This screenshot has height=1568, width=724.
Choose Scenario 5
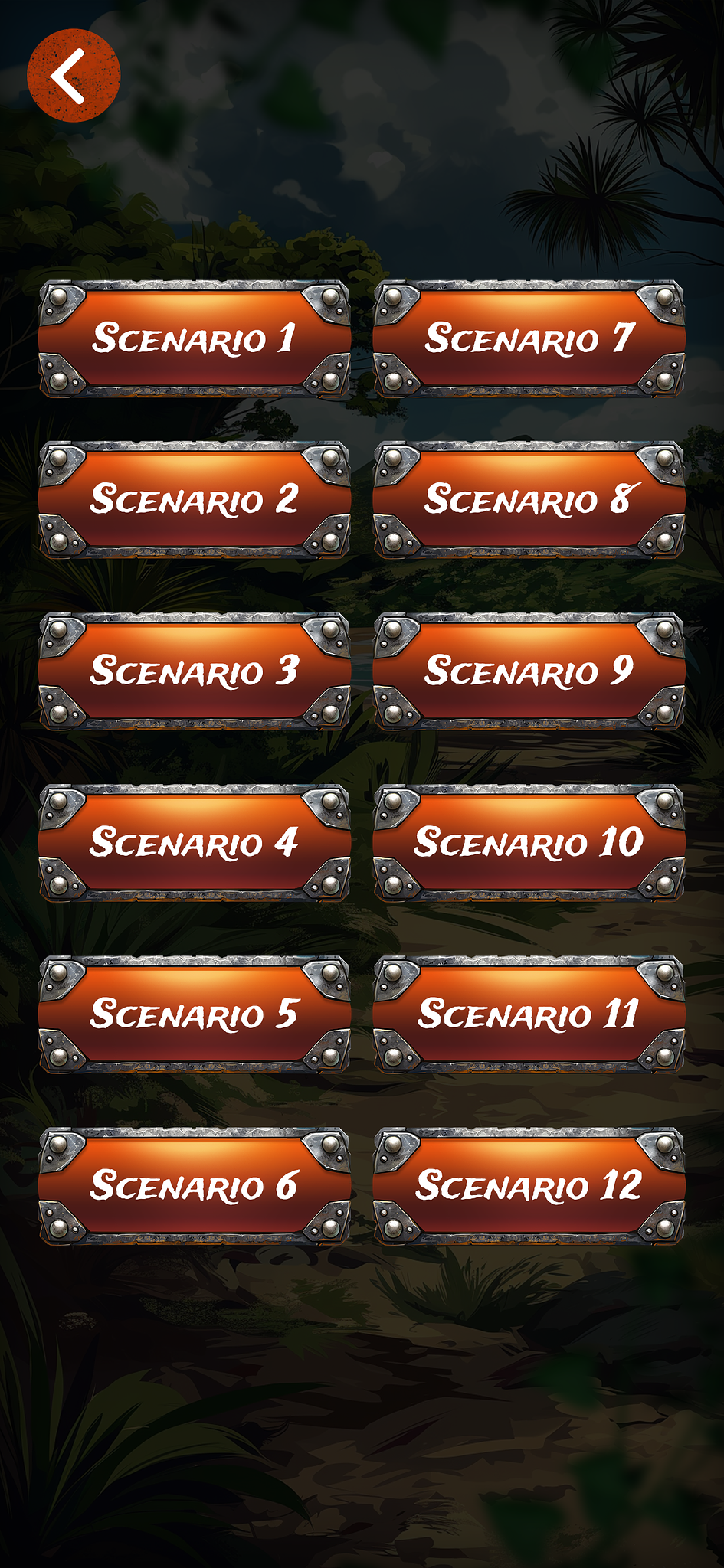coord(195,1014)
